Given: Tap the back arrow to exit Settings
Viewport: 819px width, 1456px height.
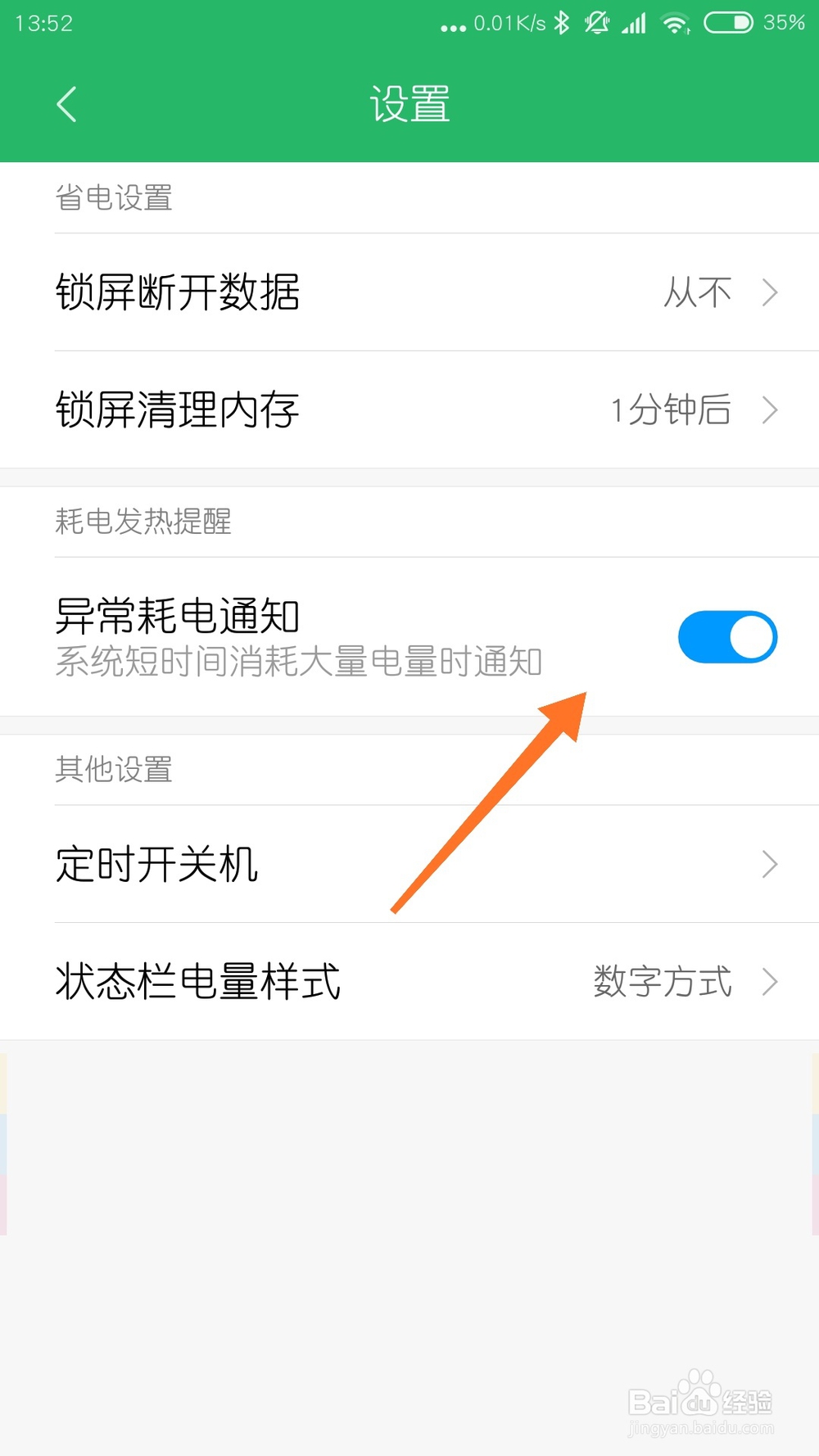Looking at the screenshot, I should coord(66,103).
